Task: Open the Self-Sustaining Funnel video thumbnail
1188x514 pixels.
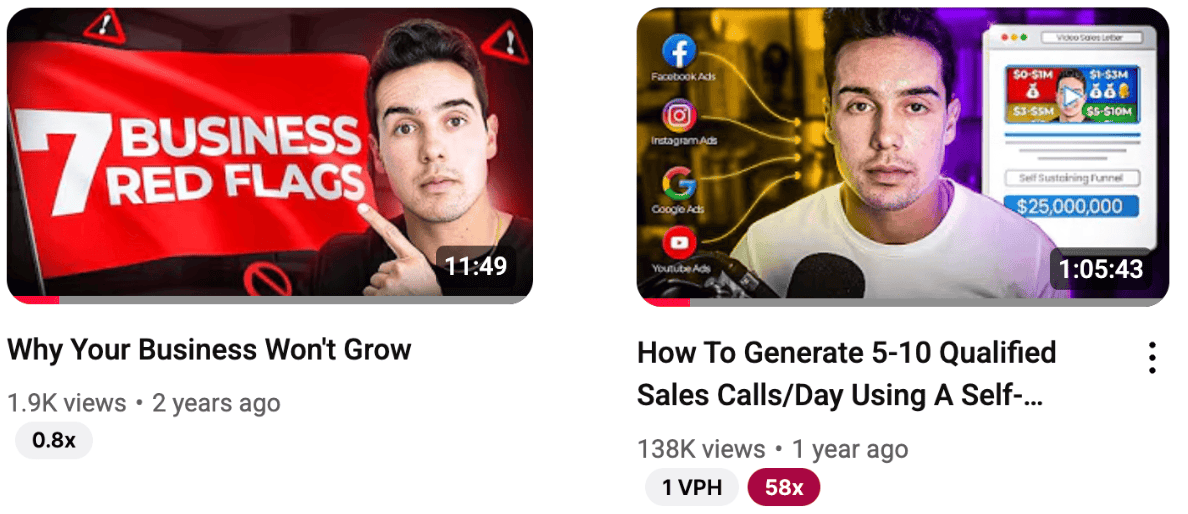Action: [902, 155]
